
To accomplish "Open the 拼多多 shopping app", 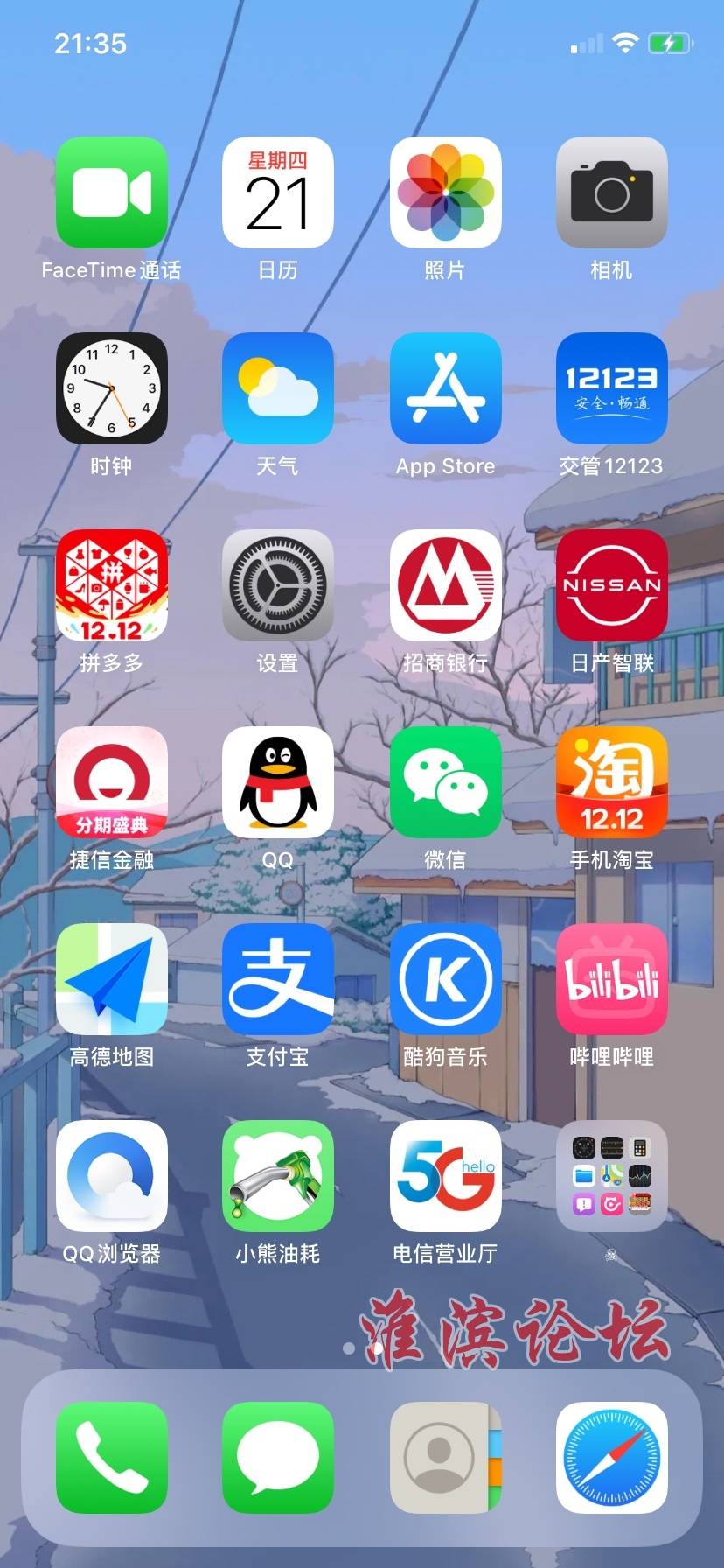I will pos(111,585).
